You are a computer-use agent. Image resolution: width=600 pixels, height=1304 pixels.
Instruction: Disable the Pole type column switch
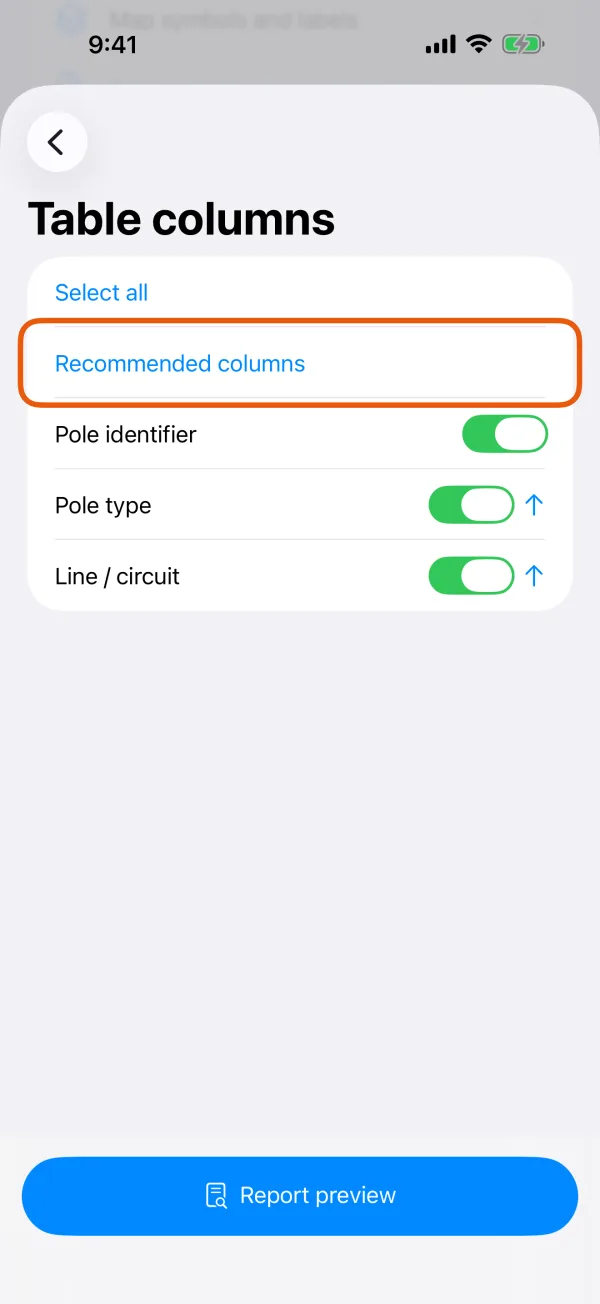(x=471, y=506)
